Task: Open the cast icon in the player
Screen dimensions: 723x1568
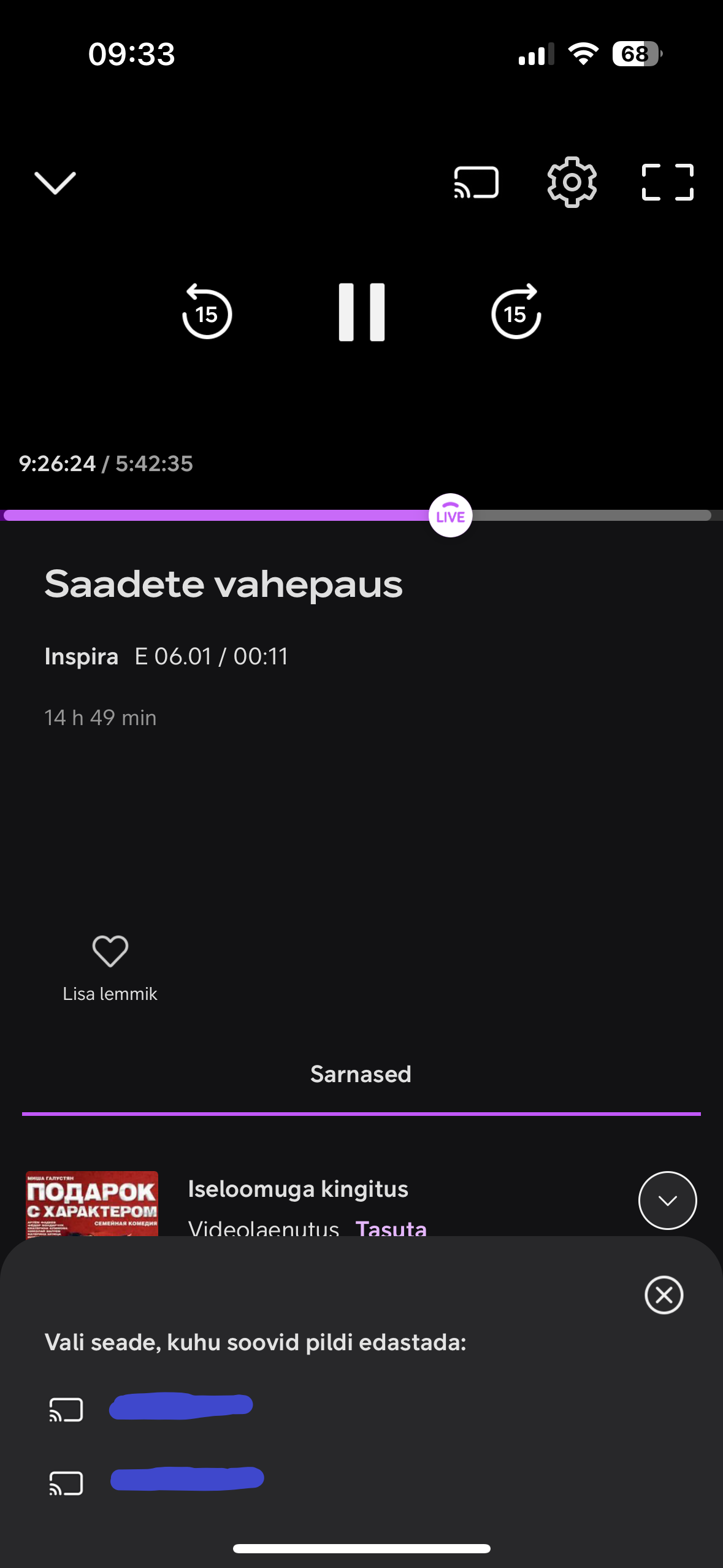Action: point(476,182)
